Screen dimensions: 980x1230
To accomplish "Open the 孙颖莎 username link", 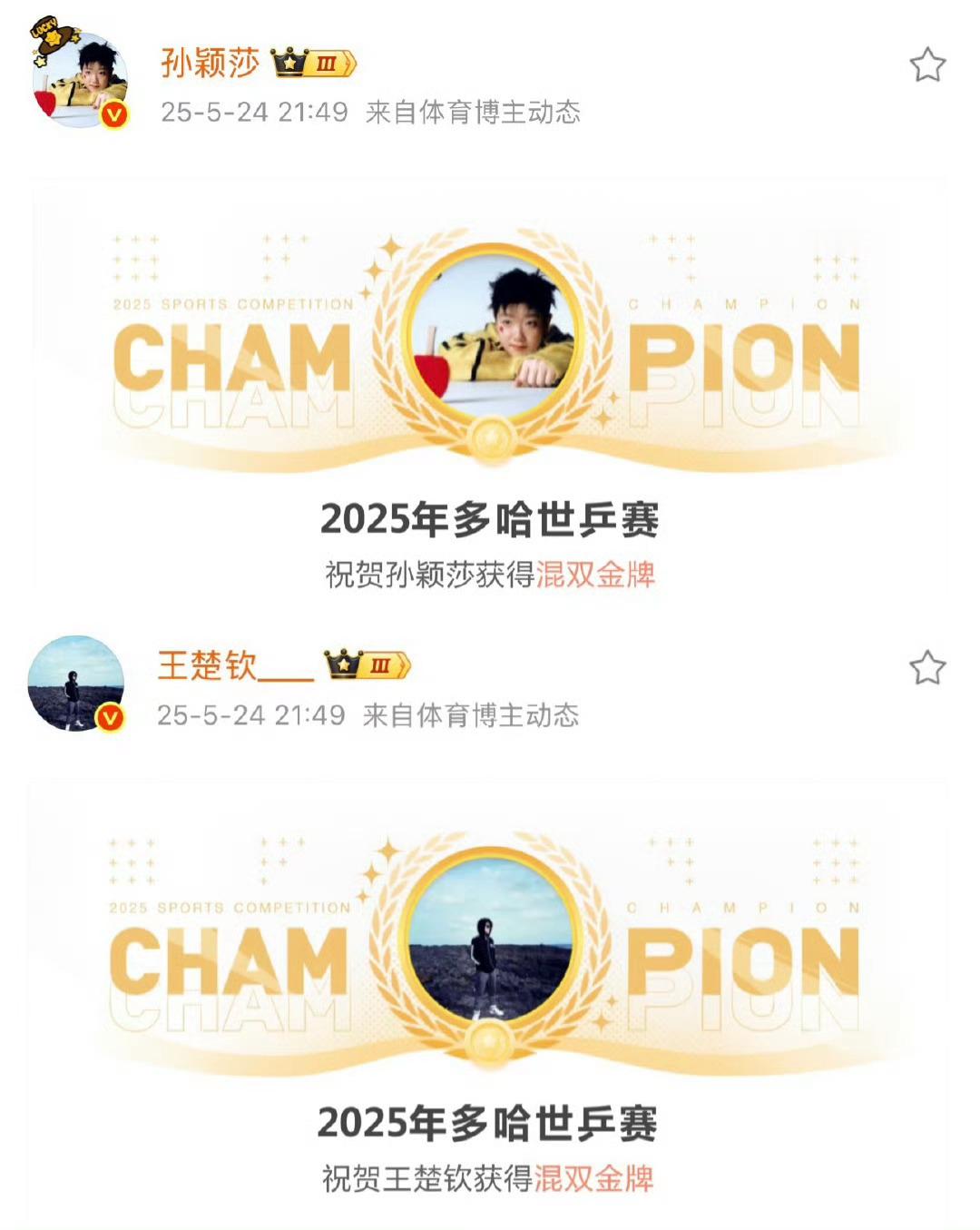I will (x=211, y=63).
